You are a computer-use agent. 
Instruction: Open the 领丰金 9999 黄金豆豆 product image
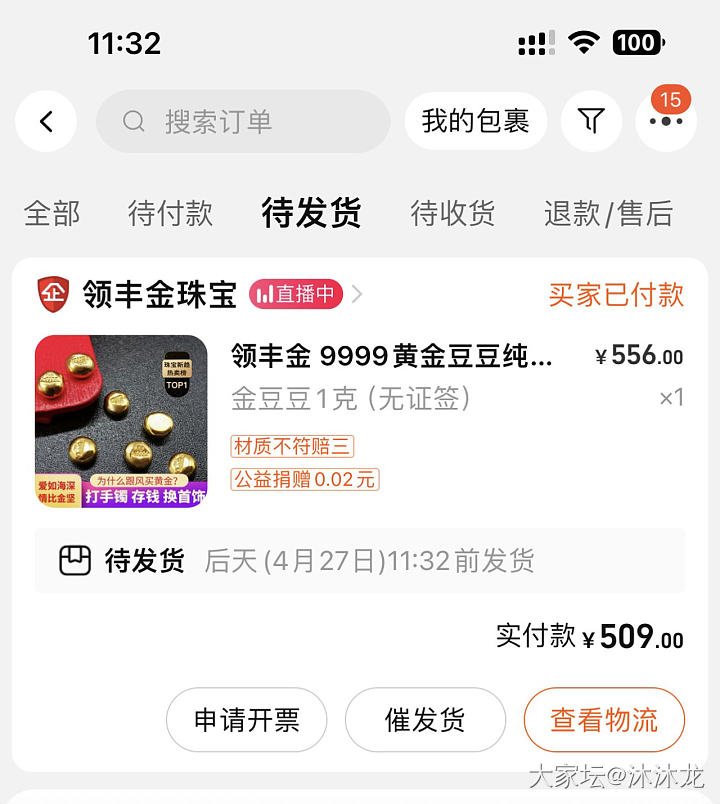(x=121, y=421)
